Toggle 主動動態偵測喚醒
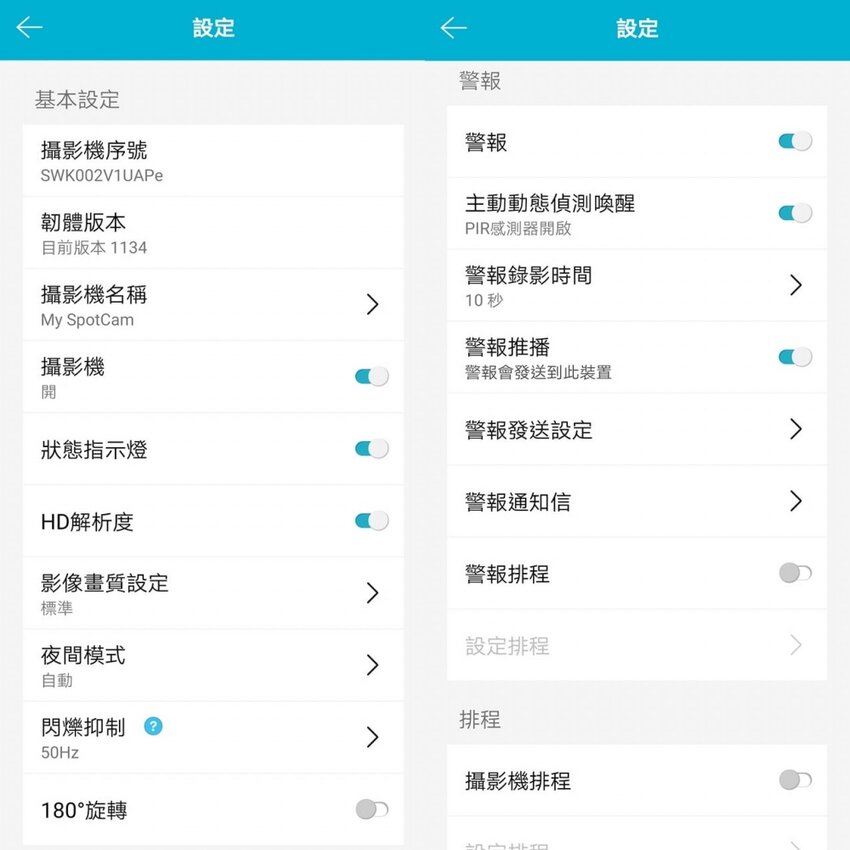 [795, 213]
